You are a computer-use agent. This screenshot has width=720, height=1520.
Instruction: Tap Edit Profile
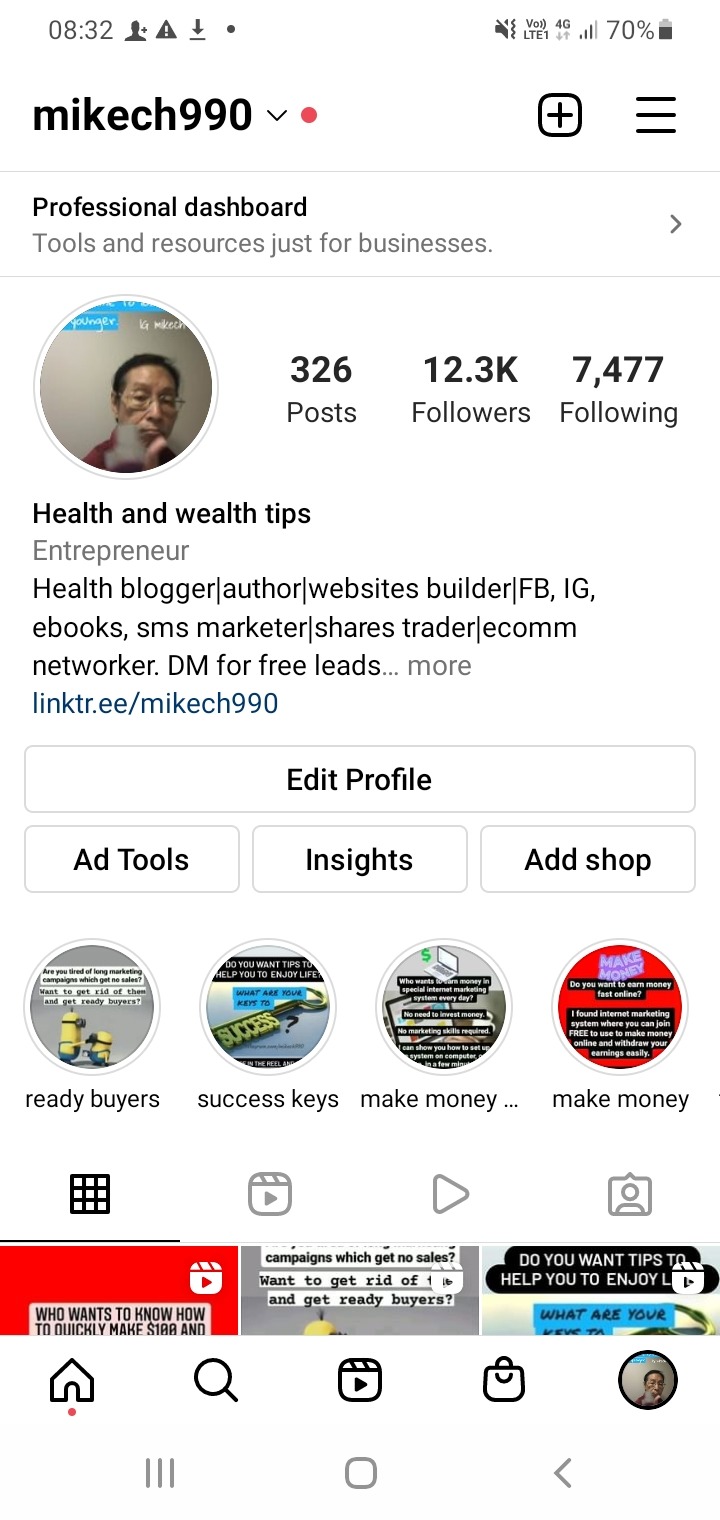359,779
